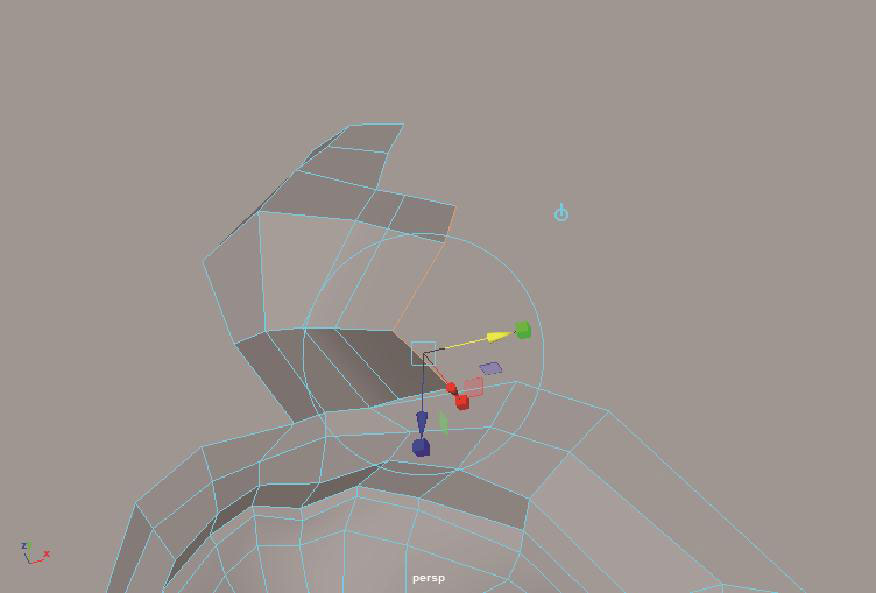Select the blue Z-axis manipulator handle
The image size is (876, 593).
(421, 448)
